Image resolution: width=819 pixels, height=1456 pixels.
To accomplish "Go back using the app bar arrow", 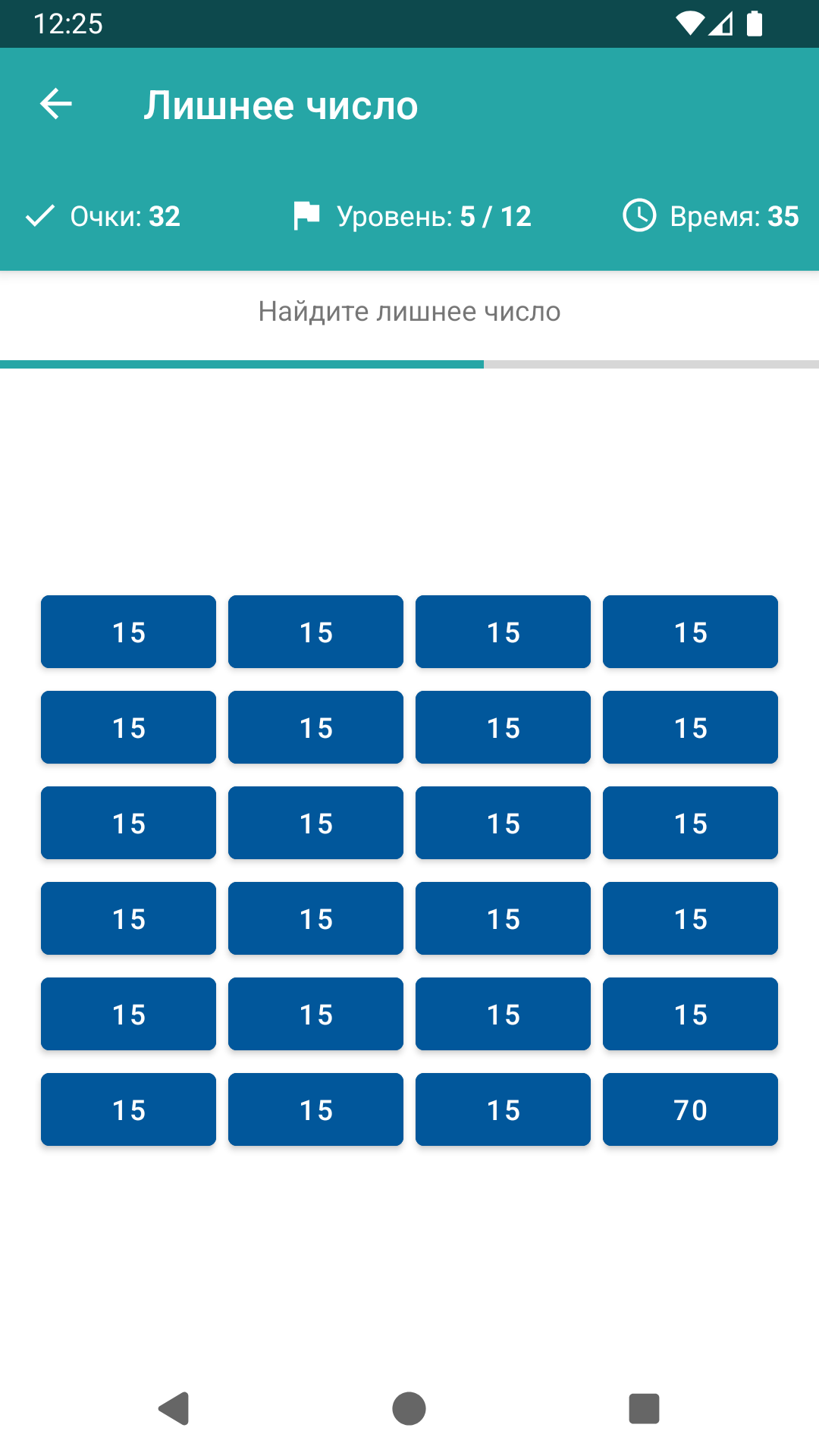I will 56,104.
